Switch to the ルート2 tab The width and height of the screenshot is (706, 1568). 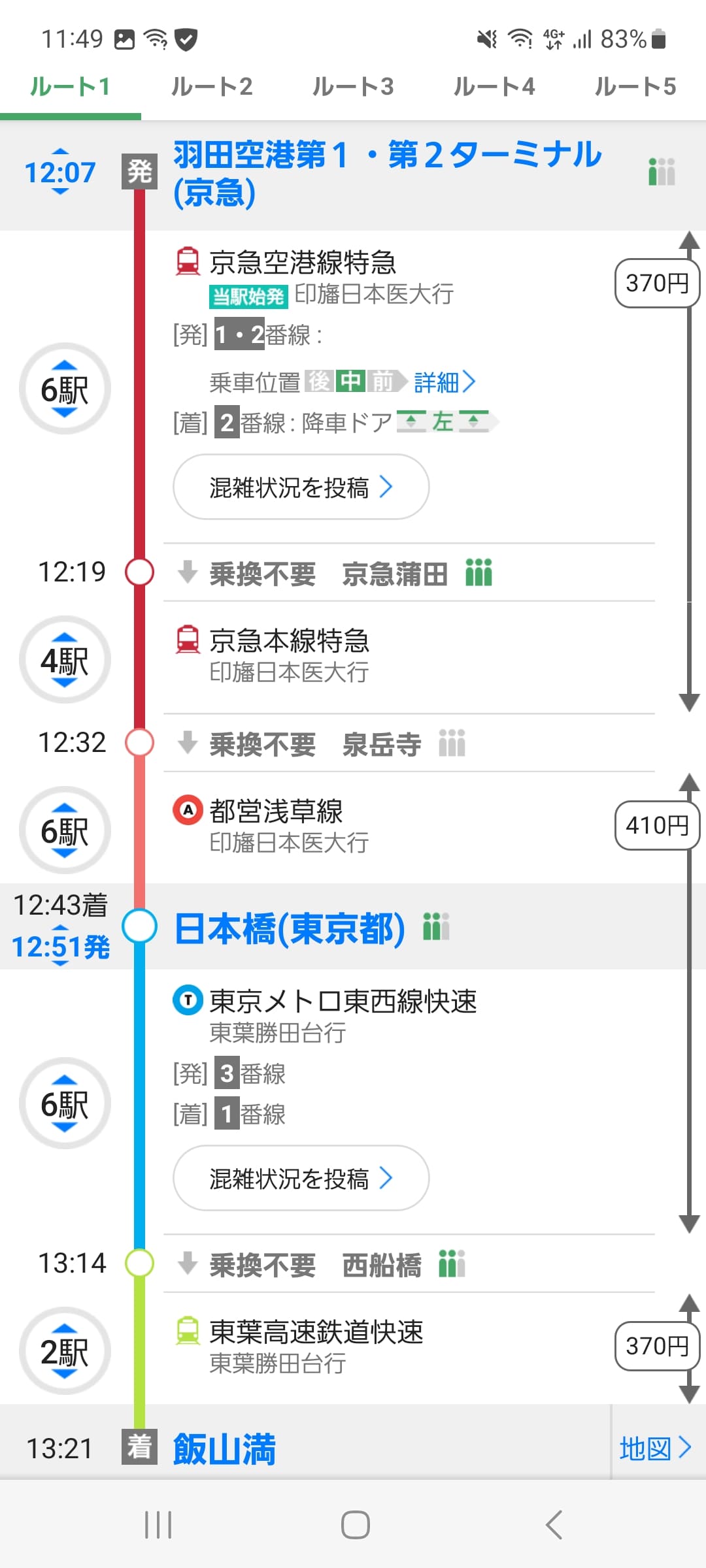pos(211,87)
